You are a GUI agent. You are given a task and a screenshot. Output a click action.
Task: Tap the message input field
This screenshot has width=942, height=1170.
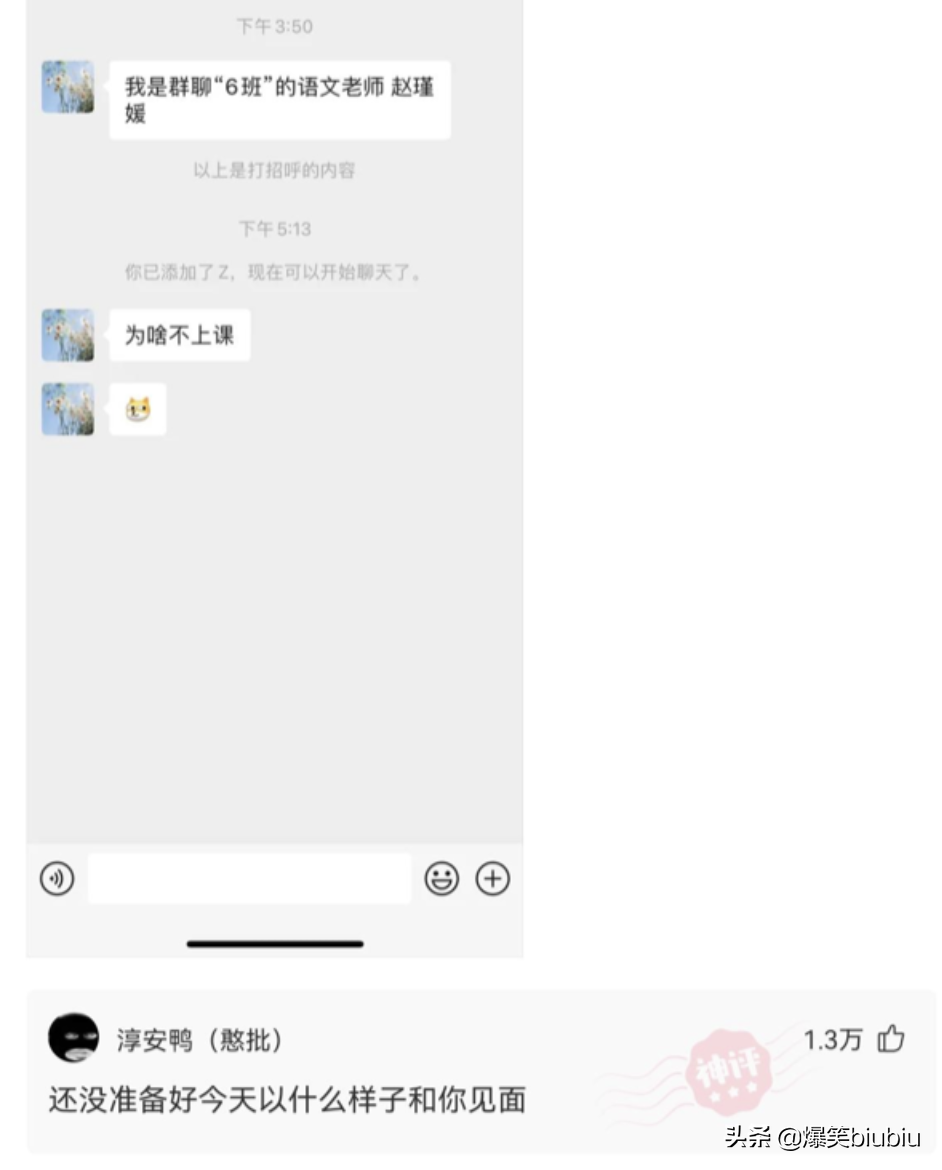pyautogui.click(x=249, y=878)
